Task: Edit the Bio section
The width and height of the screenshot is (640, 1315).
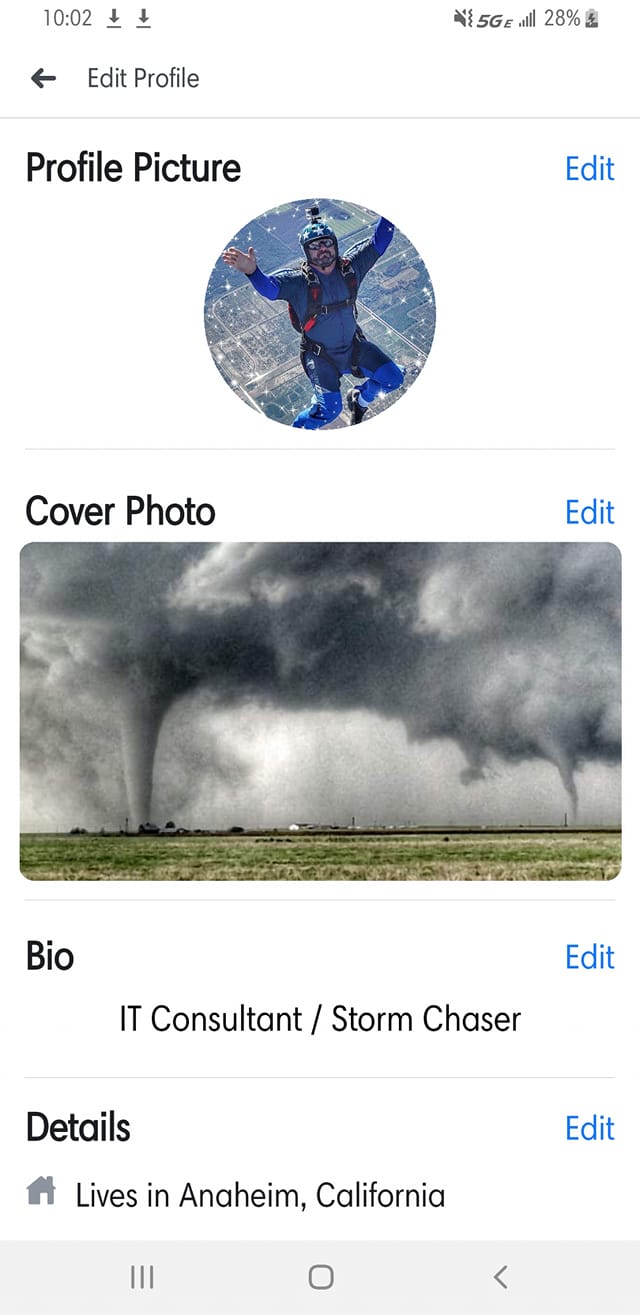Action: (x=589, y=957)
